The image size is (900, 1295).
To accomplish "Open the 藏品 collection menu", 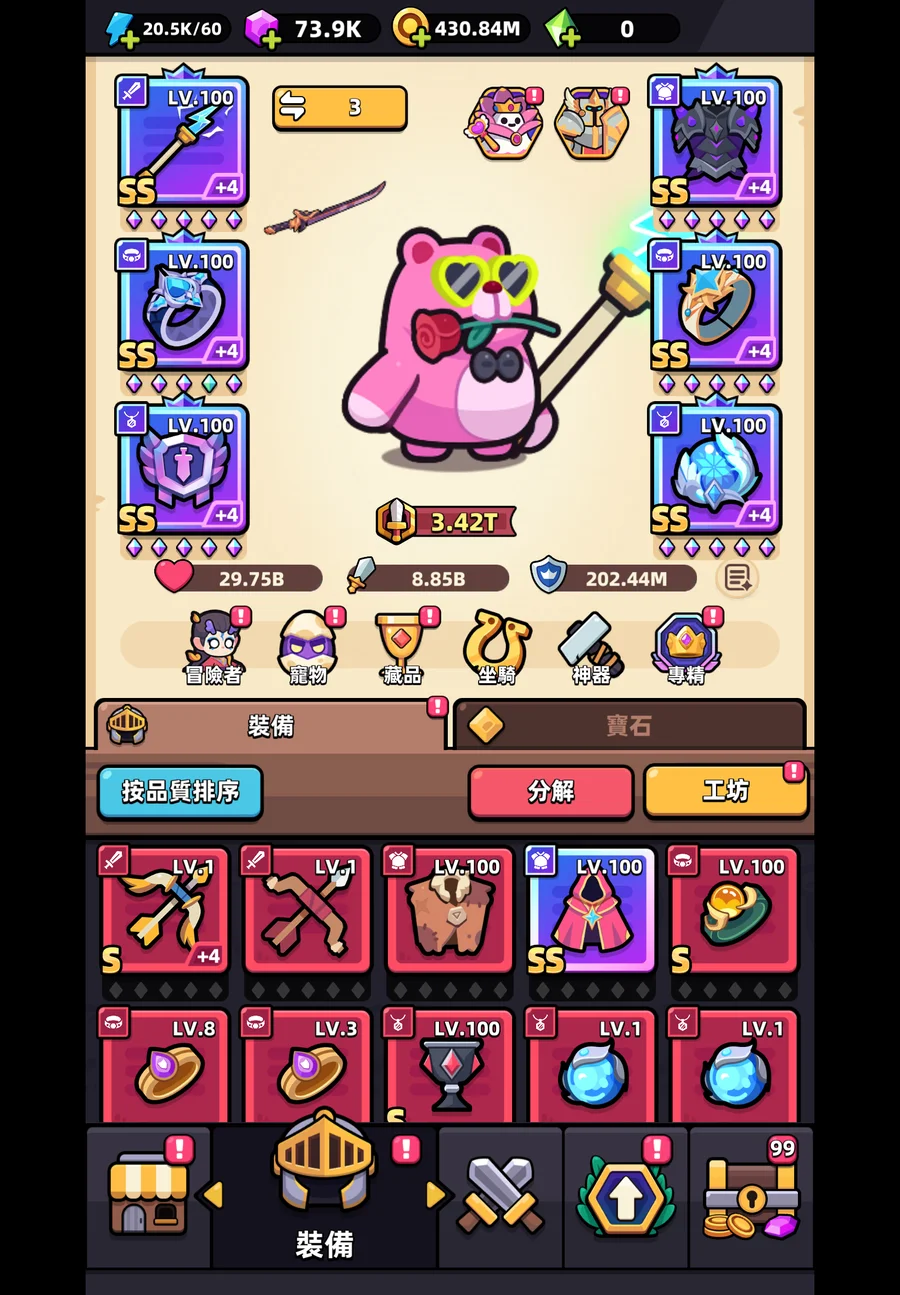I will 402,647.
